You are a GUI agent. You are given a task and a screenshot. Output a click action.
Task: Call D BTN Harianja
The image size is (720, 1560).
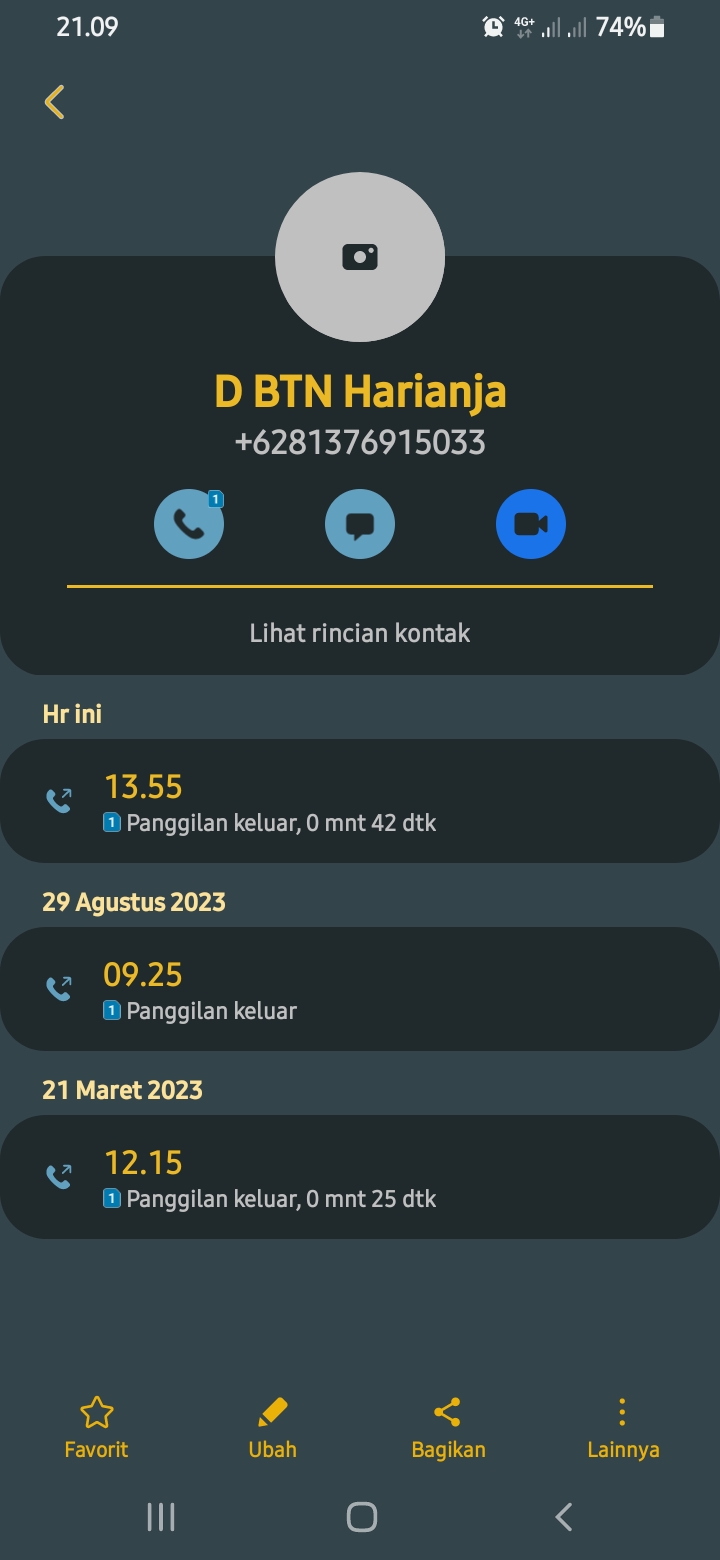tap(189, 524)
